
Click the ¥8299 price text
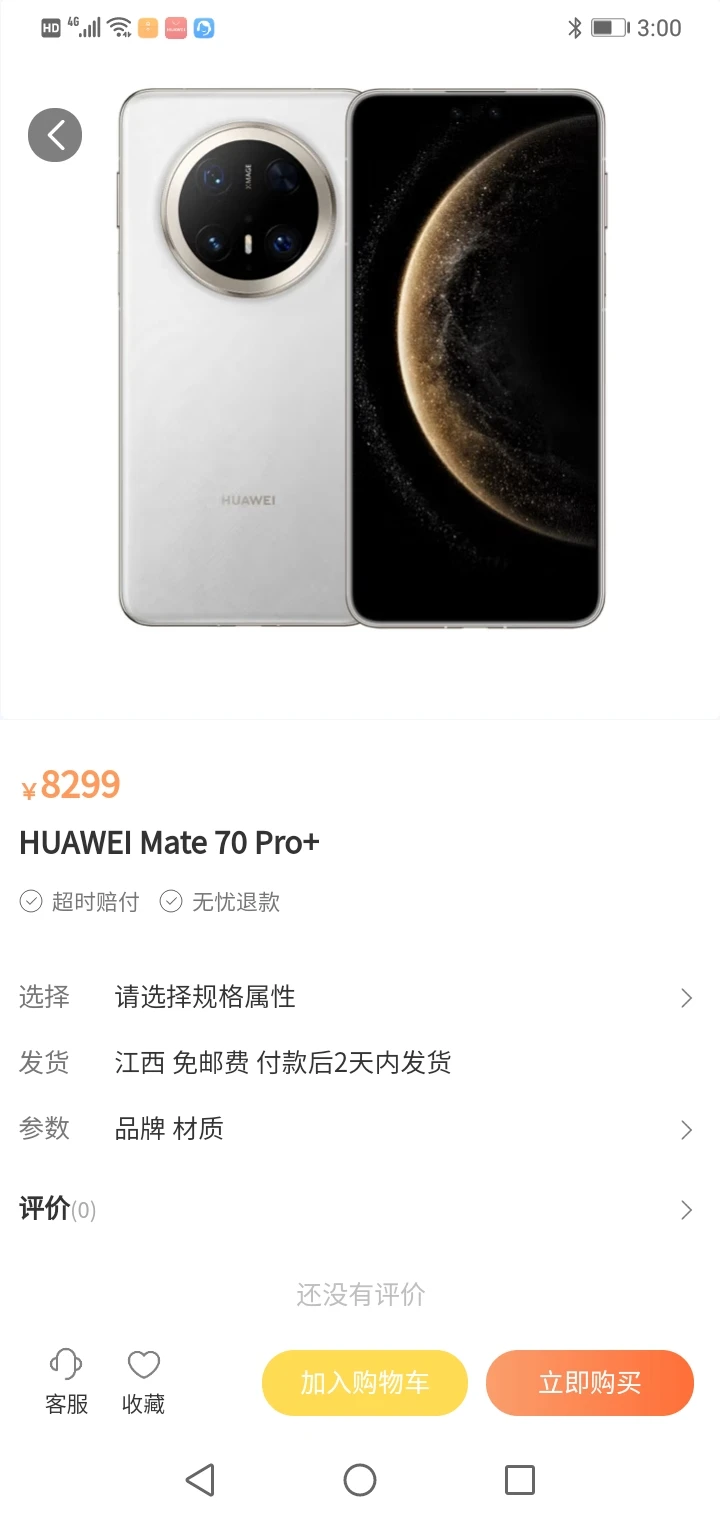tap(70, 787)
